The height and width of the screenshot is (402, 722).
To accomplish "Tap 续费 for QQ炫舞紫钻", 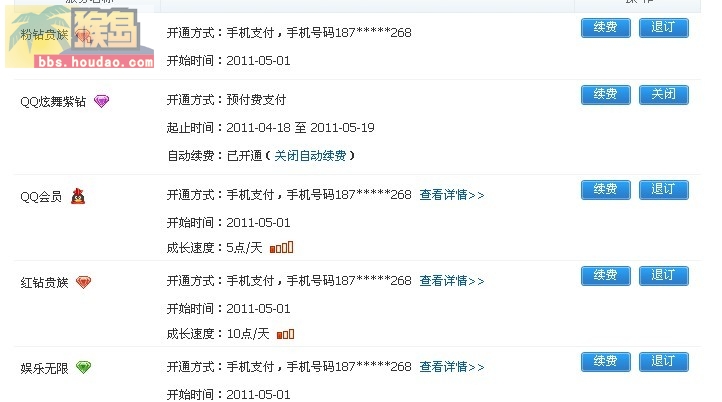I will pyautogui.click(x=605, y=95).
